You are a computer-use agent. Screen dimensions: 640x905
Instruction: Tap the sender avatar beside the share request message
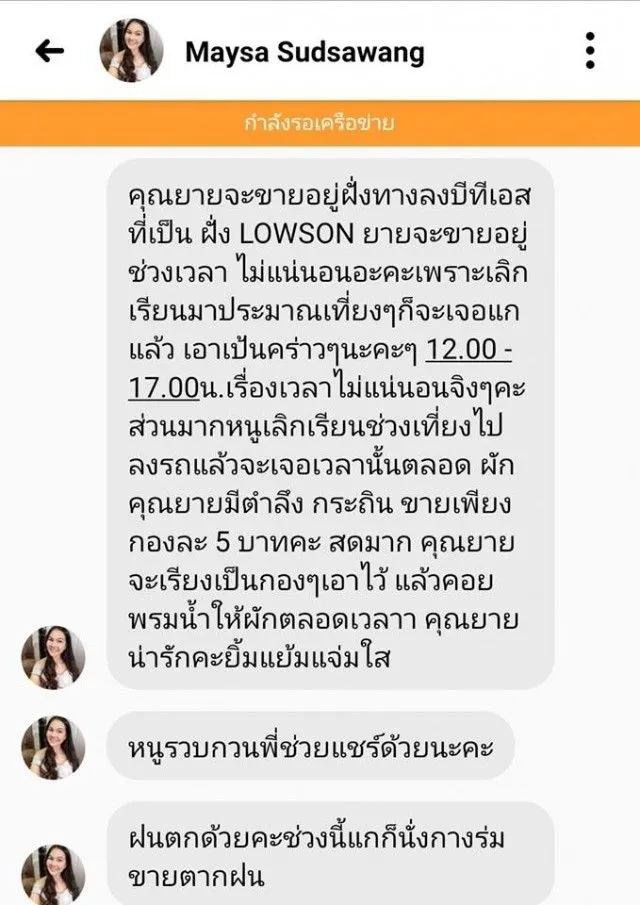click(x=53, y=747)
